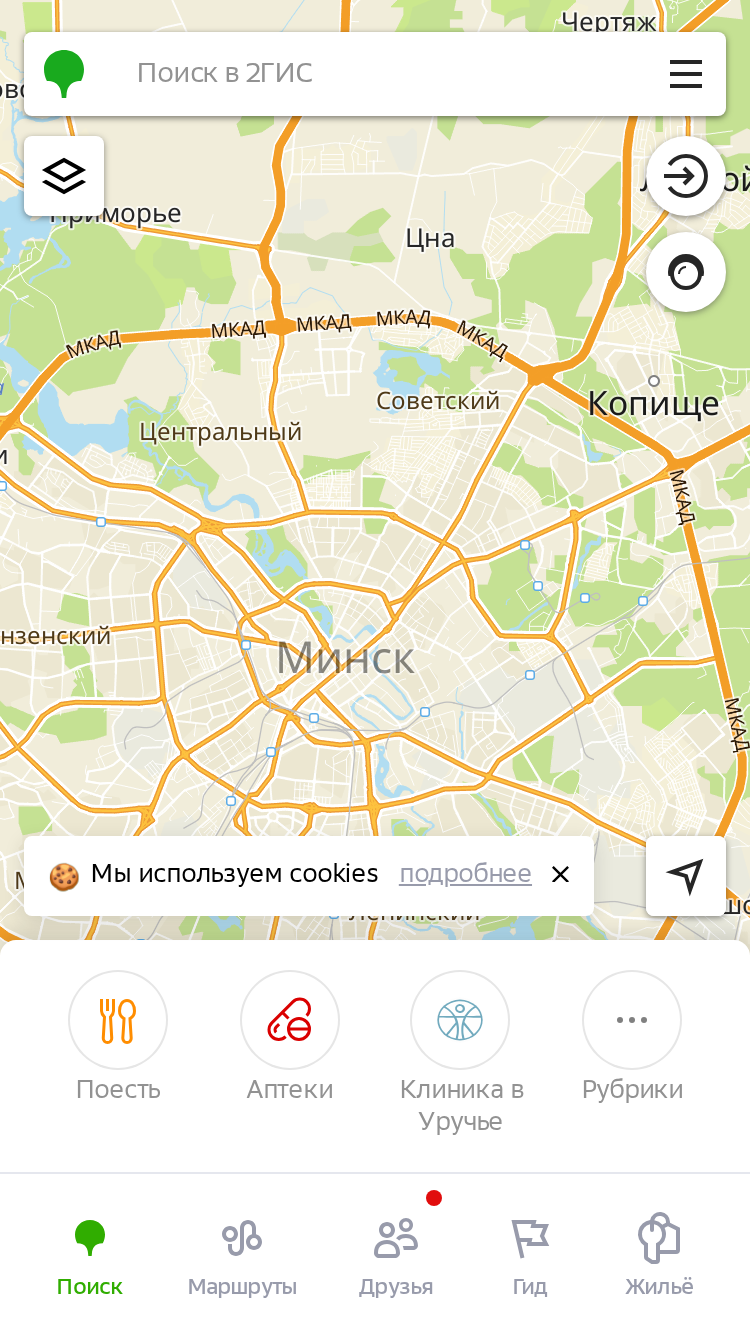Go to the Поиск tab
The width and height of the screenshot is (750, 1334).
(90, 1255)
